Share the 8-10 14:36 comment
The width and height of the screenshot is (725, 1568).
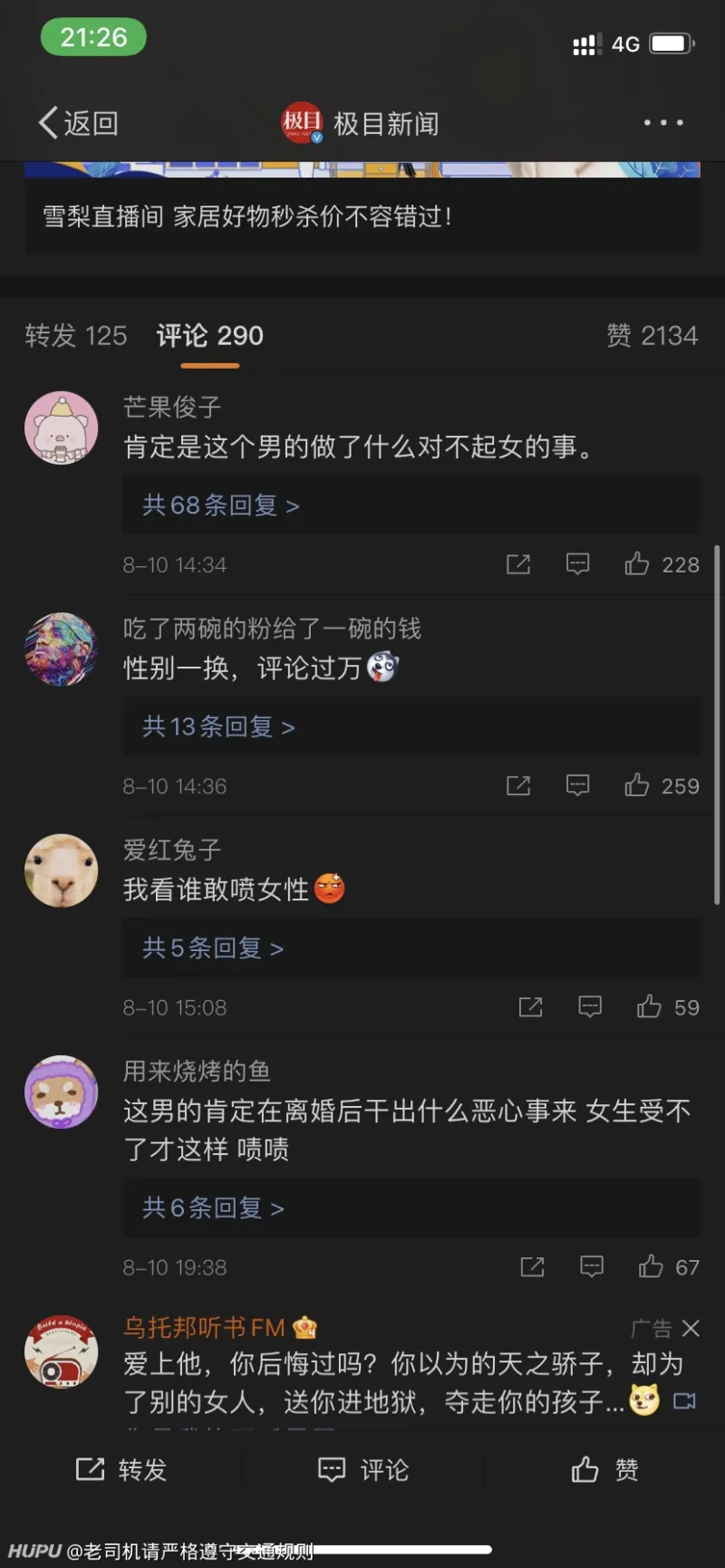coord(518,785)
